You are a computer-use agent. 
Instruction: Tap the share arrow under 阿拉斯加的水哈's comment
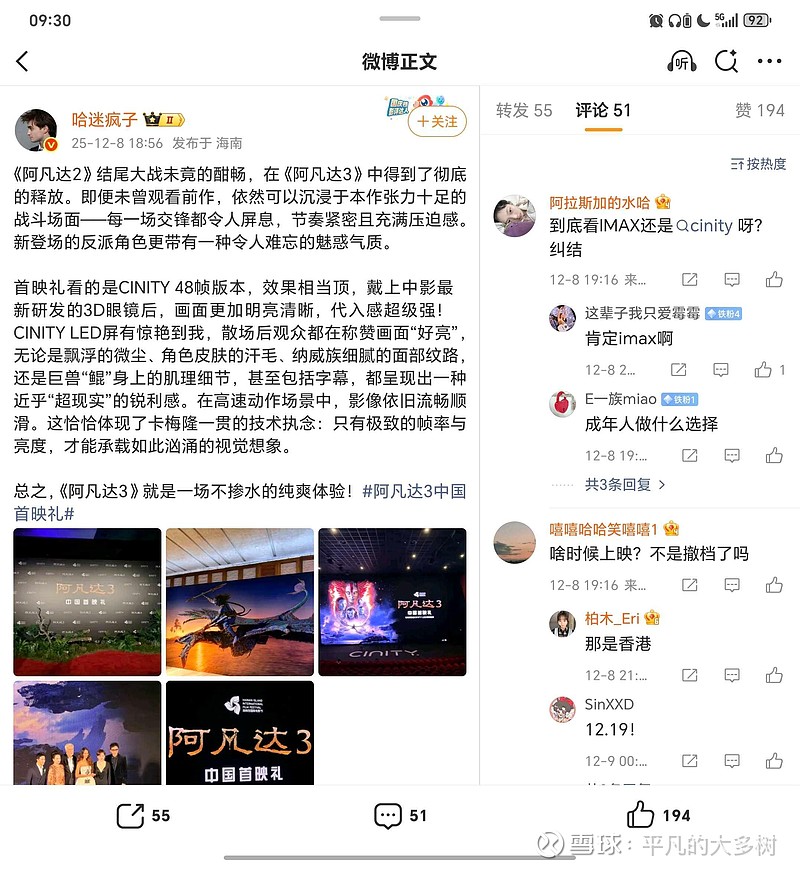click(688, 280)
